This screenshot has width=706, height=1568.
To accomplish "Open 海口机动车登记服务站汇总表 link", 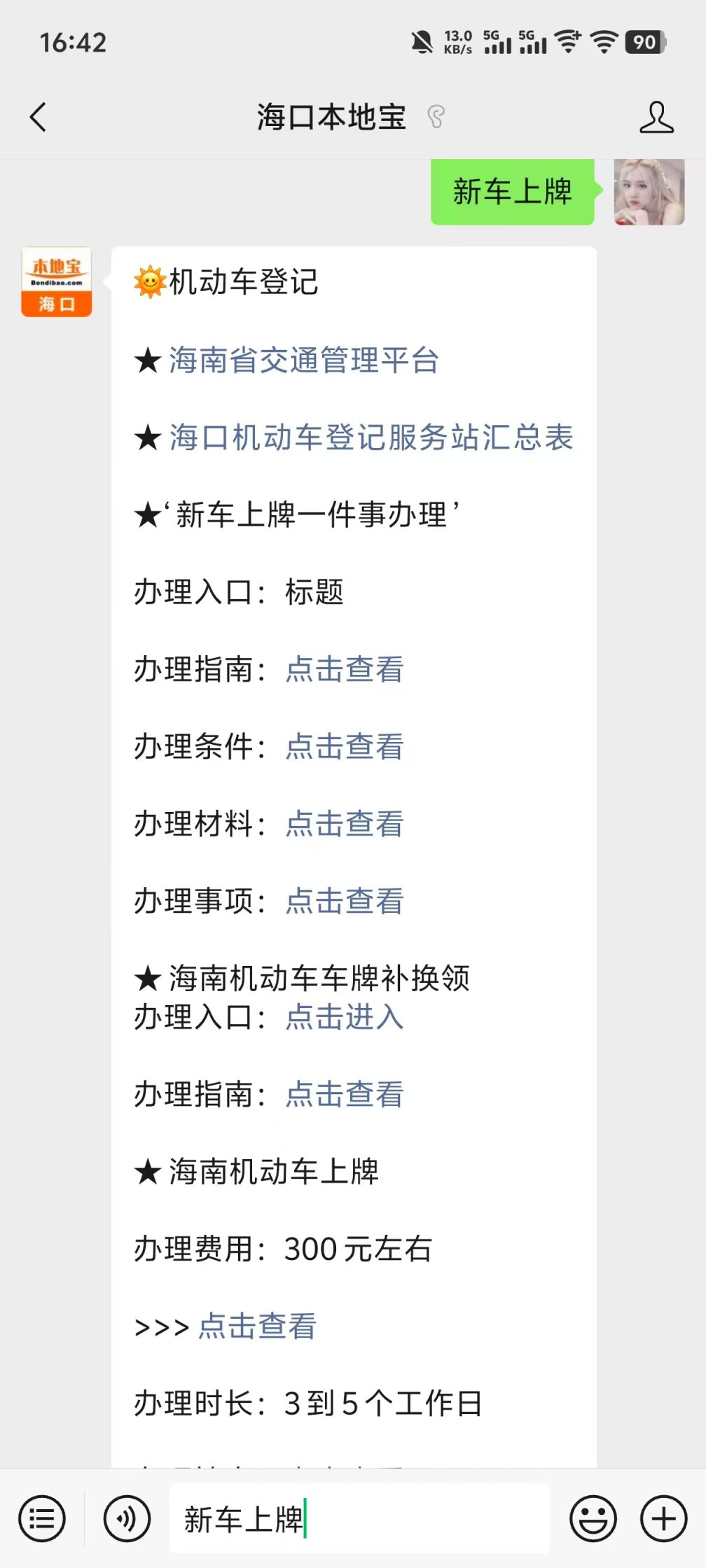I will (x=371, y=437).
